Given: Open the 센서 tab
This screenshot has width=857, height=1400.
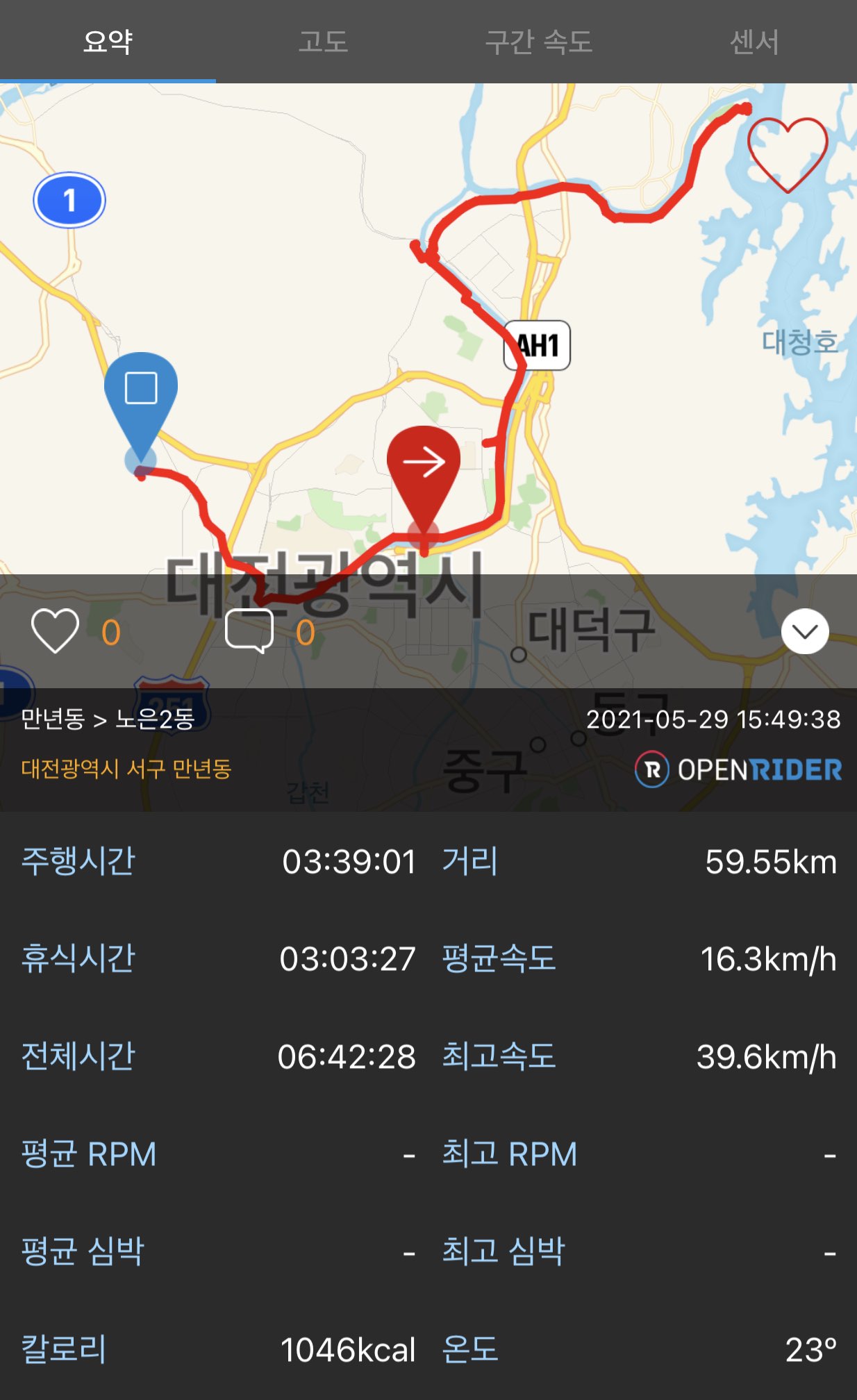Looking at the screenshot, I should point(754,42).
